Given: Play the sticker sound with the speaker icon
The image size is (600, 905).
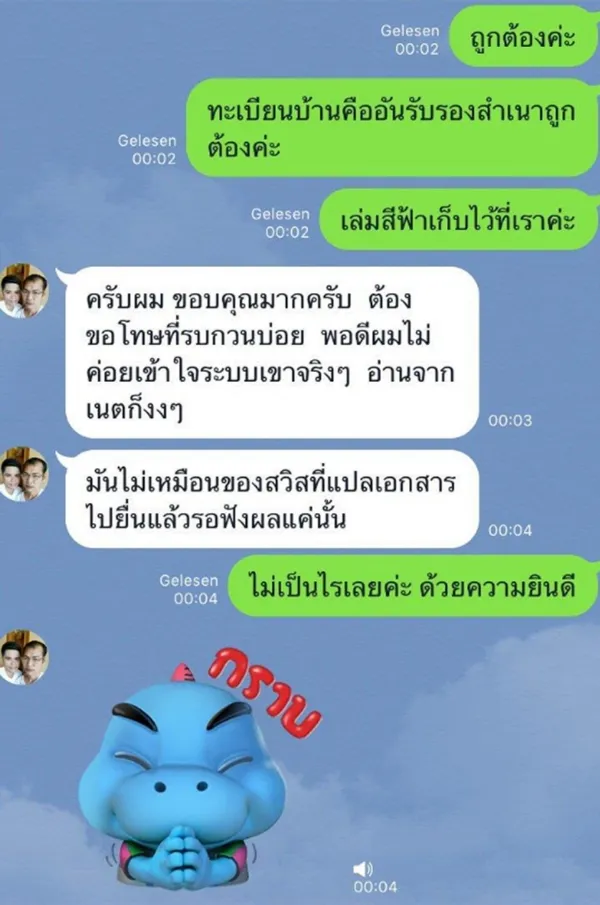Looking at the screenshot, I should click(362, 868).
